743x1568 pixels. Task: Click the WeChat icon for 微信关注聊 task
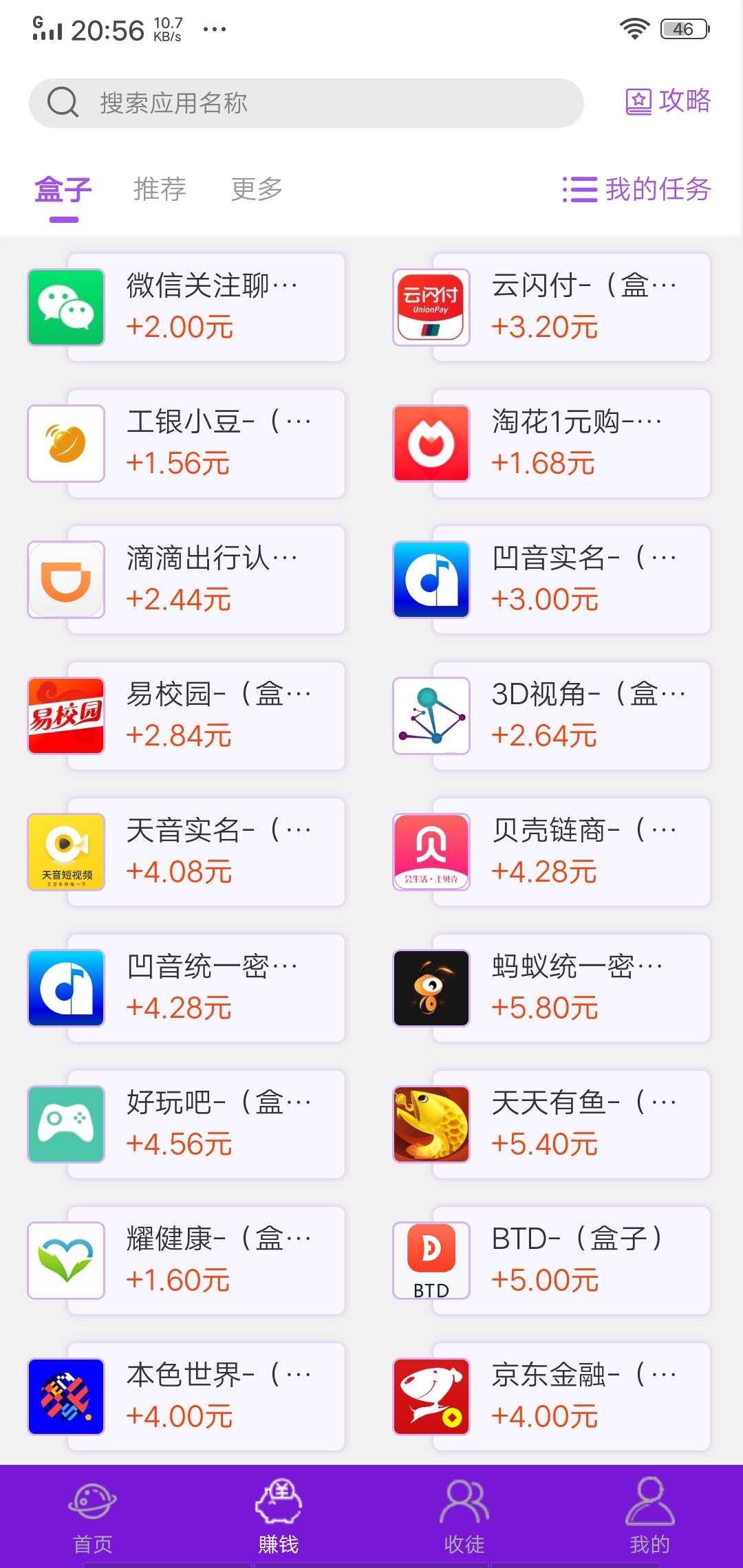click(x=65, y=307)
